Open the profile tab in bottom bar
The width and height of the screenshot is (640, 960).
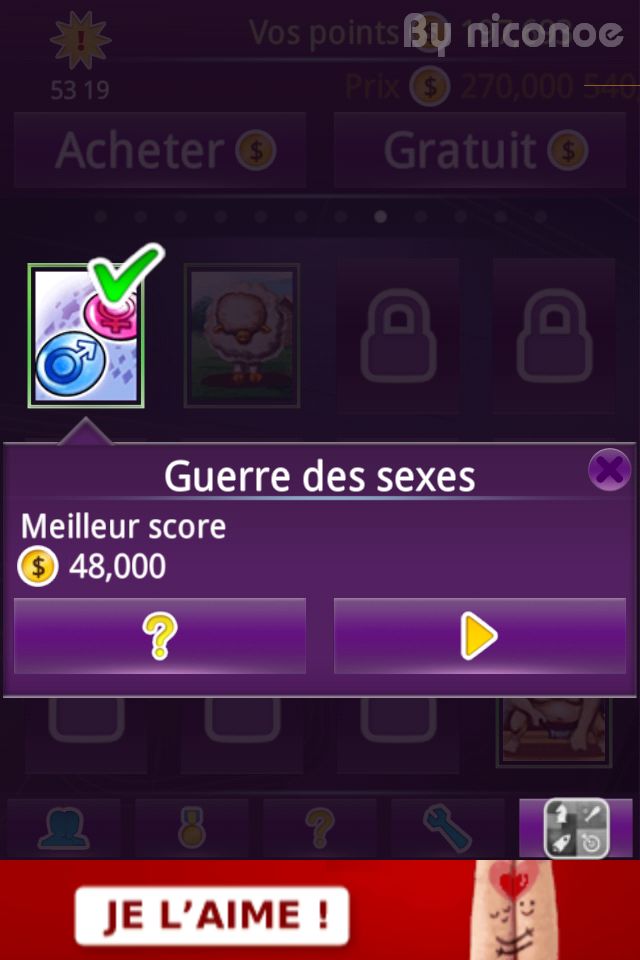(x=63, y=828)
